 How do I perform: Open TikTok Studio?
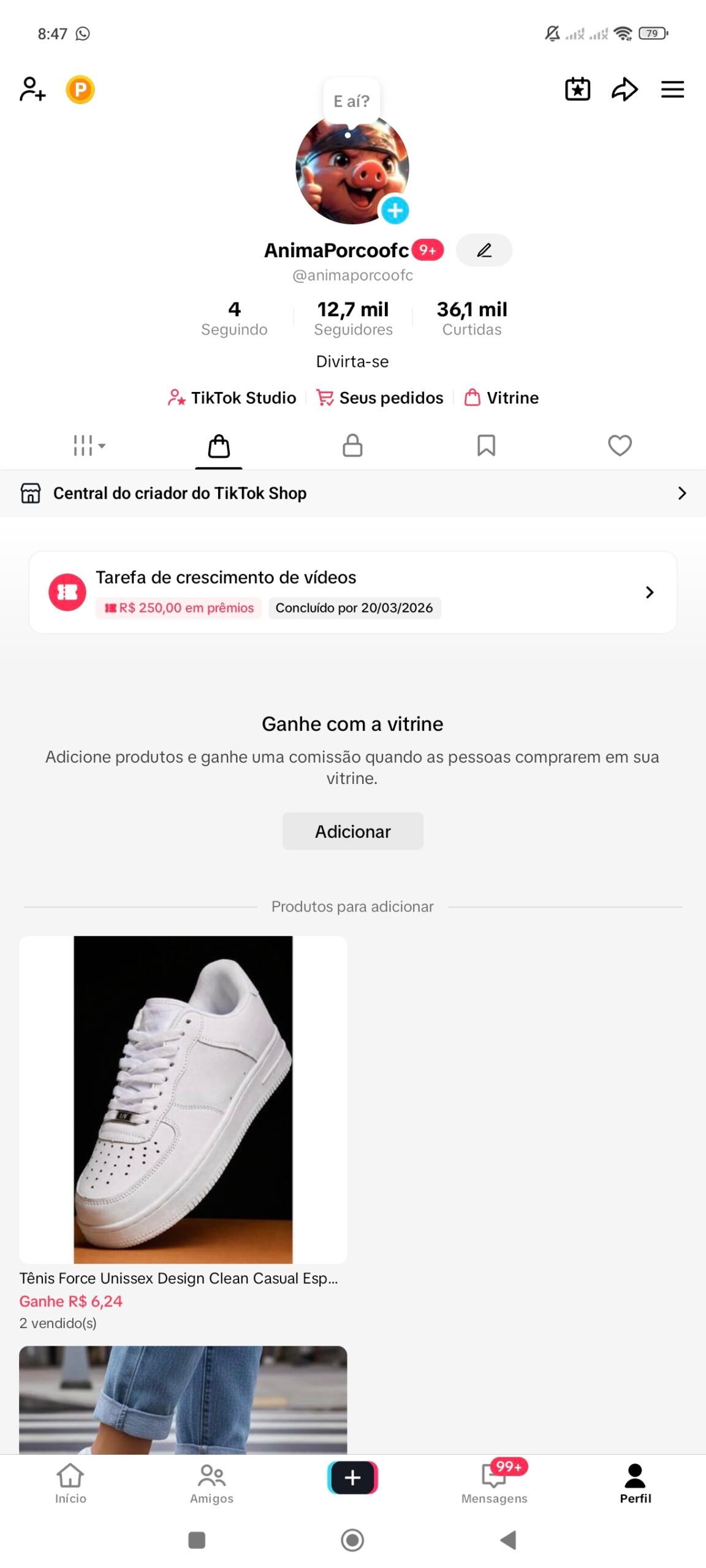(x=232, y=398)
